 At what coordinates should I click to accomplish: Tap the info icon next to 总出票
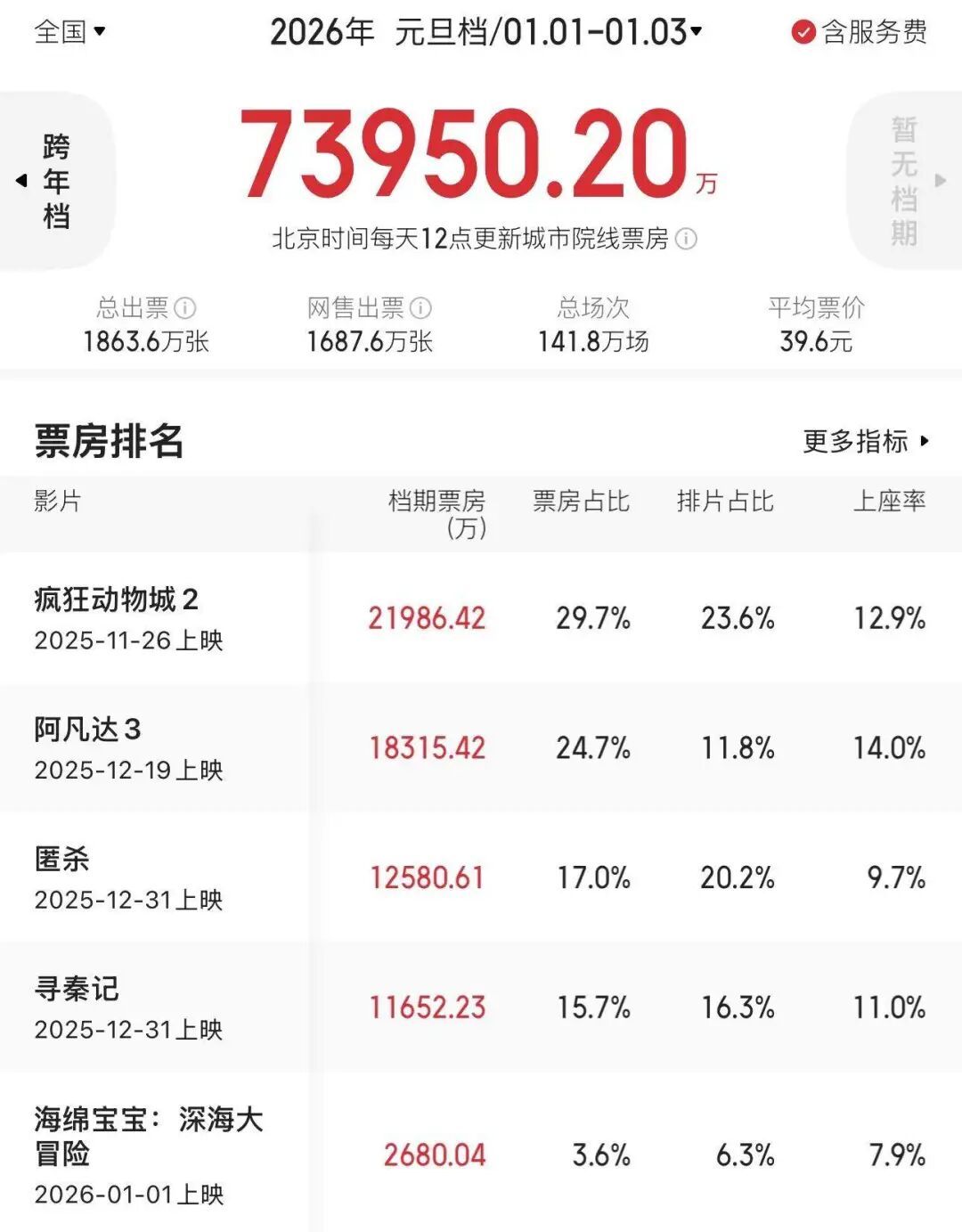(183, 308)
